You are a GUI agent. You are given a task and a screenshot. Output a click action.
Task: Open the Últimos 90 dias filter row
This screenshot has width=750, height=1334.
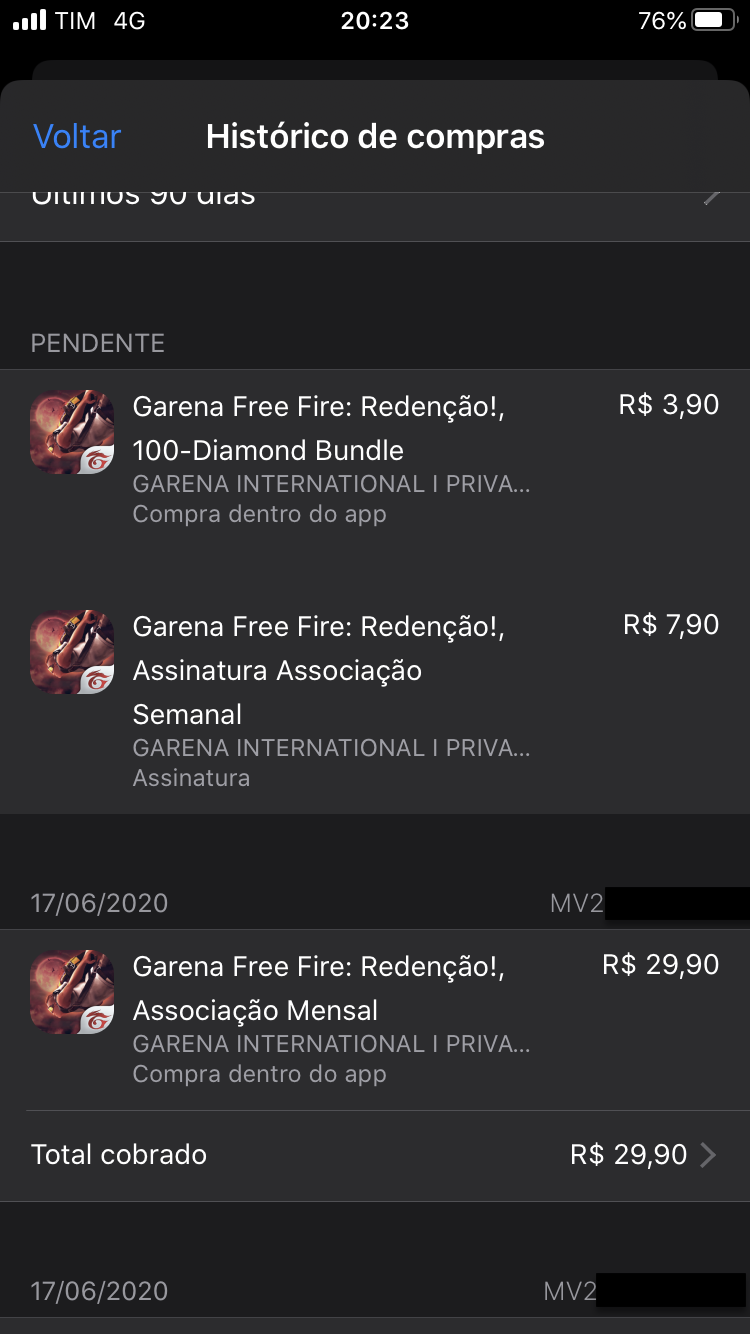pos(375,216)
